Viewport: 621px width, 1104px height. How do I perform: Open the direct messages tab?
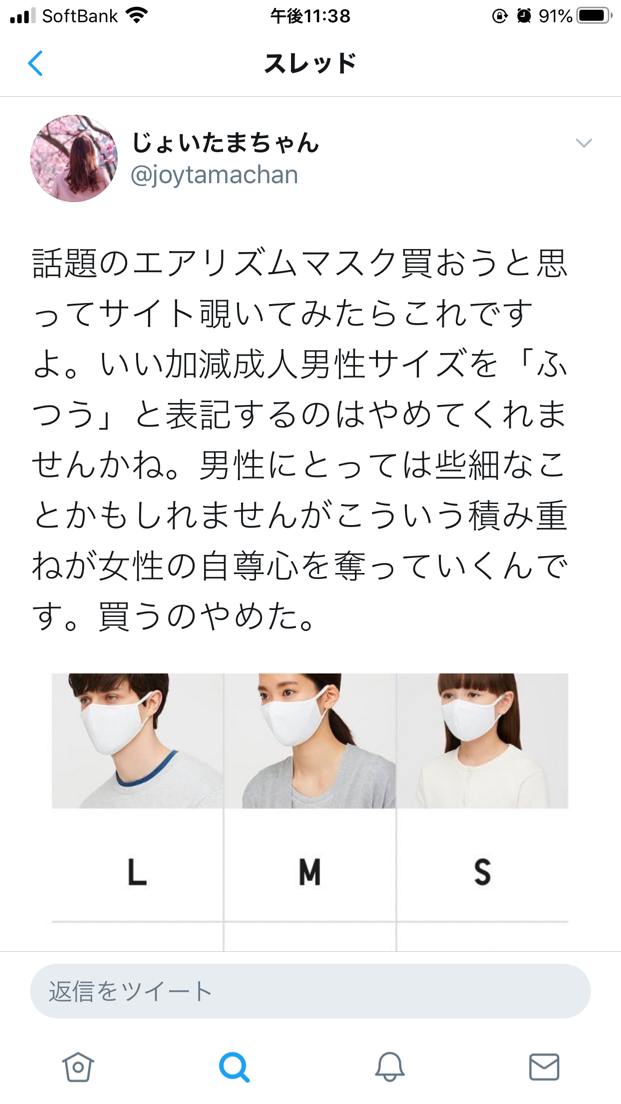click(544, 1067)
